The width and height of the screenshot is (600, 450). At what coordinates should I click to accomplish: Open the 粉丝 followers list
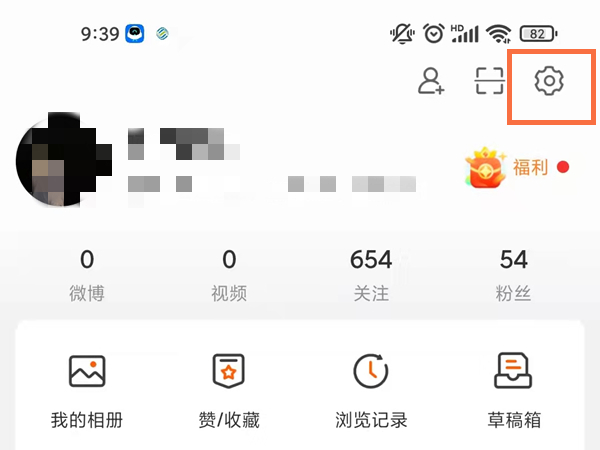513,274
